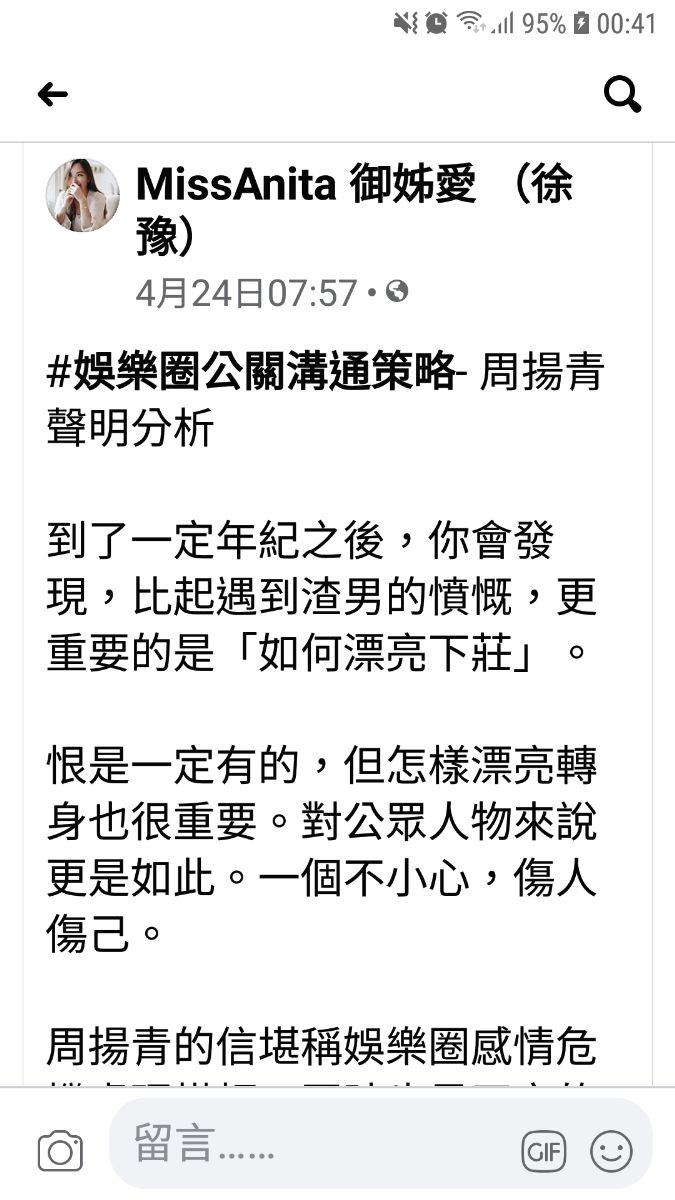This screenshot has height=1200, width=675.
Task: Open the search magnifier icon
Action: [x=622, y=95]
